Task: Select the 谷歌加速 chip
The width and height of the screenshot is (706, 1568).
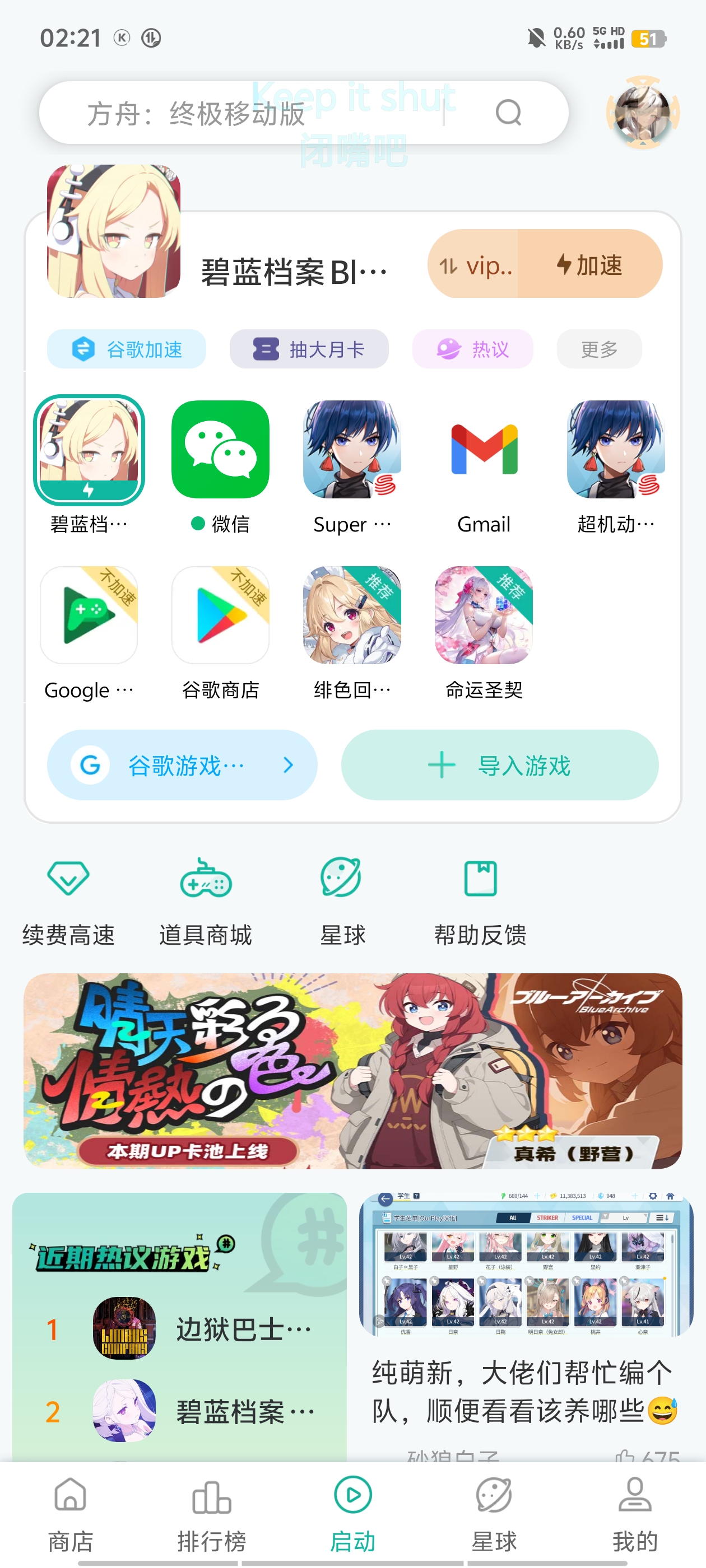Action: point(127,349)
